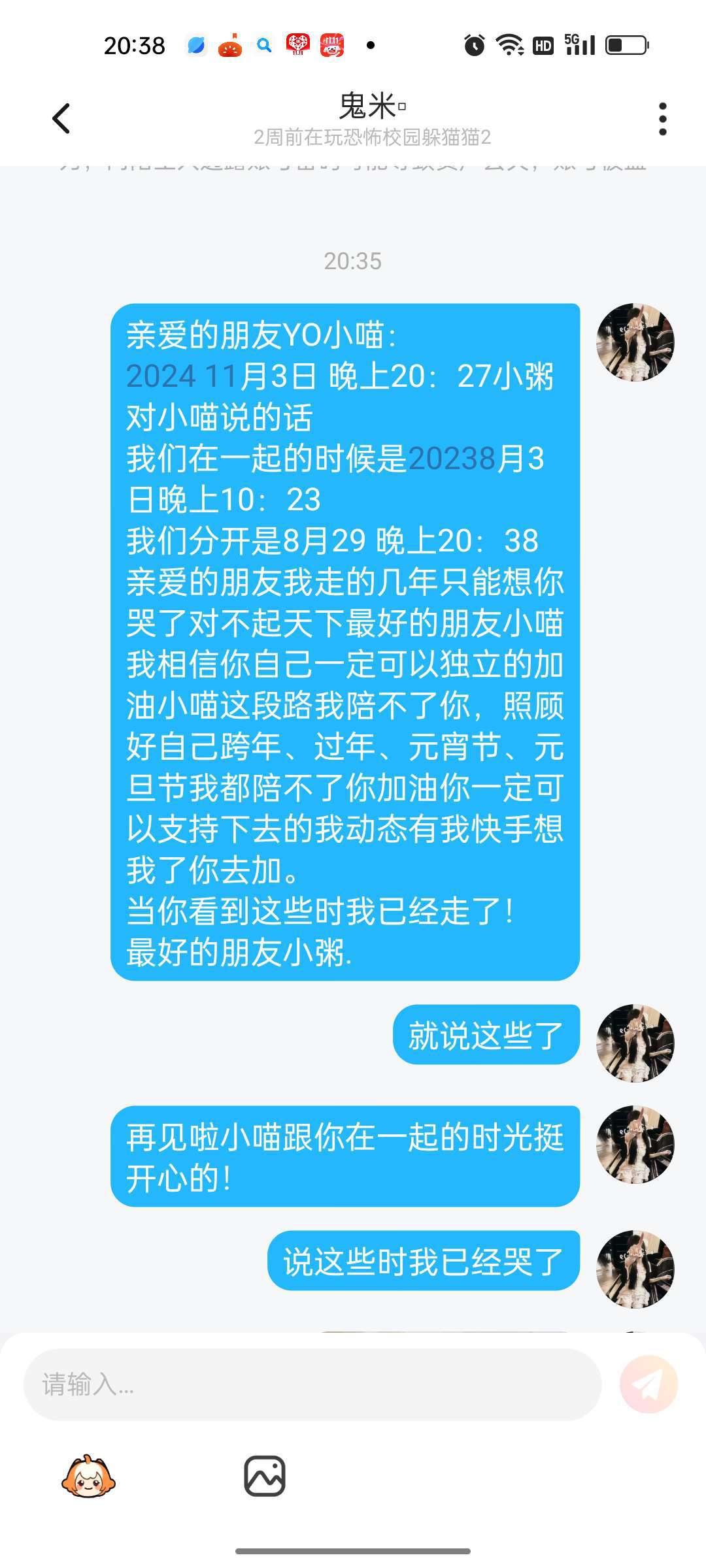Image resolution: width=706 pixels, height=1568 pixels.
Task: Go back from the 鬼米 chat
Action: 61,119
